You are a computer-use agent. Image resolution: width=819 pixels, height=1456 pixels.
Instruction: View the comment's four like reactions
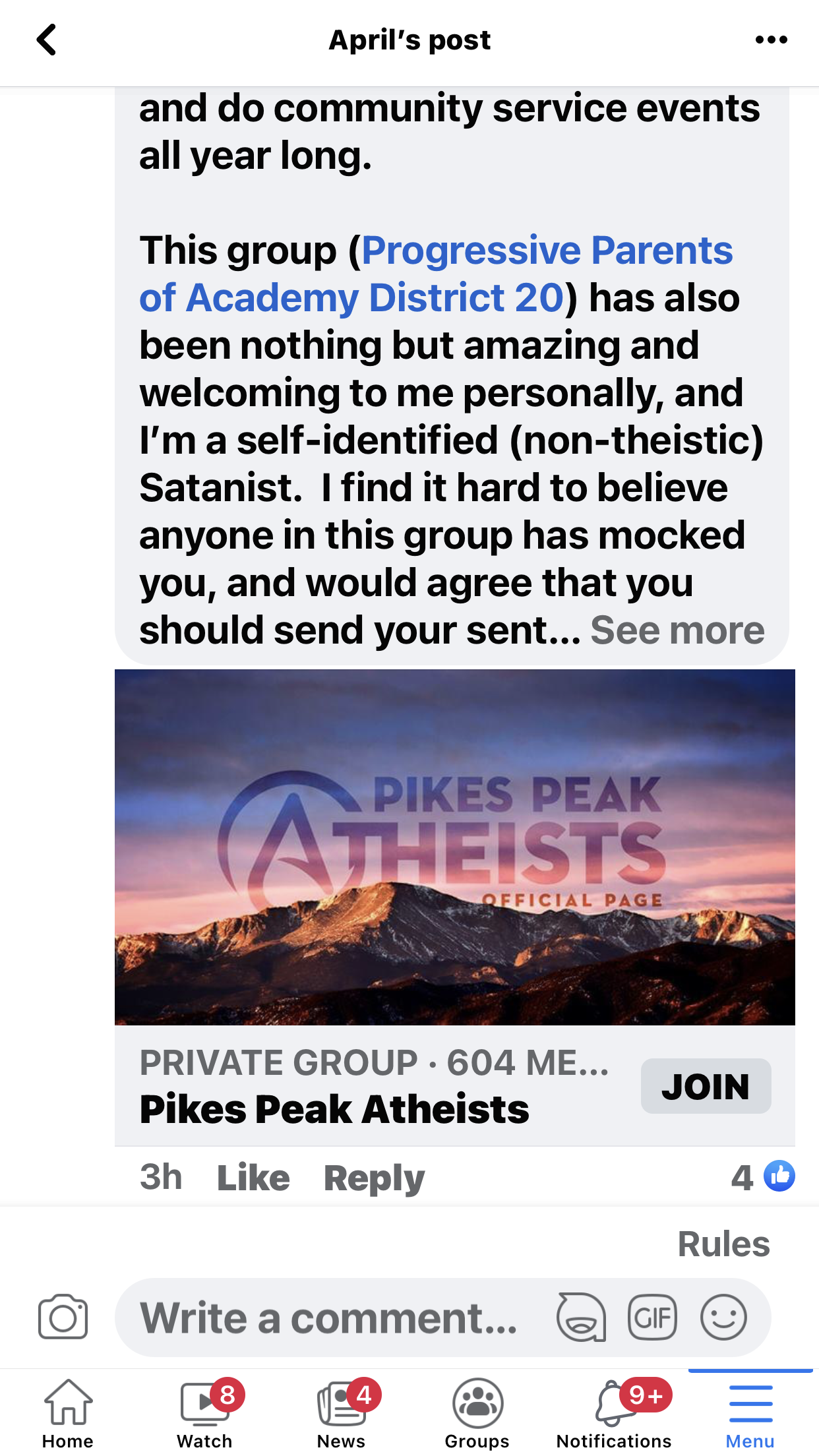point(763,1177)
